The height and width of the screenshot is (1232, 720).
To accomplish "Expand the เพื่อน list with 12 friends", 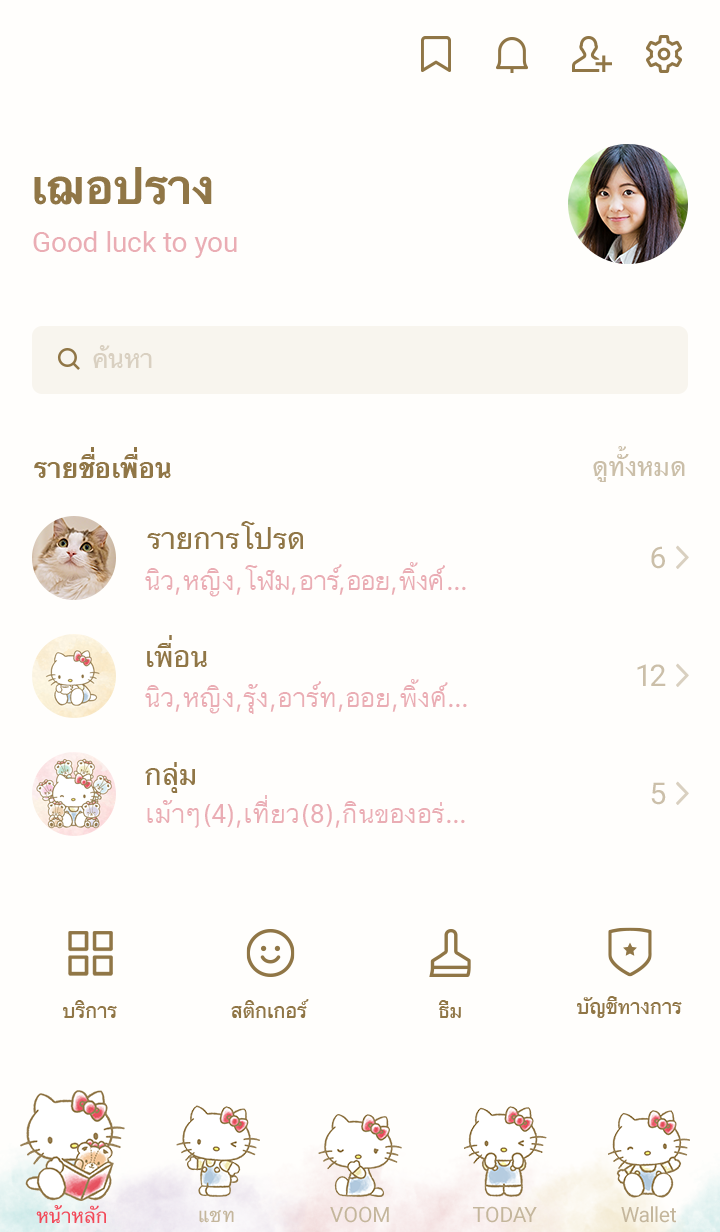I will tap(360, 676).
